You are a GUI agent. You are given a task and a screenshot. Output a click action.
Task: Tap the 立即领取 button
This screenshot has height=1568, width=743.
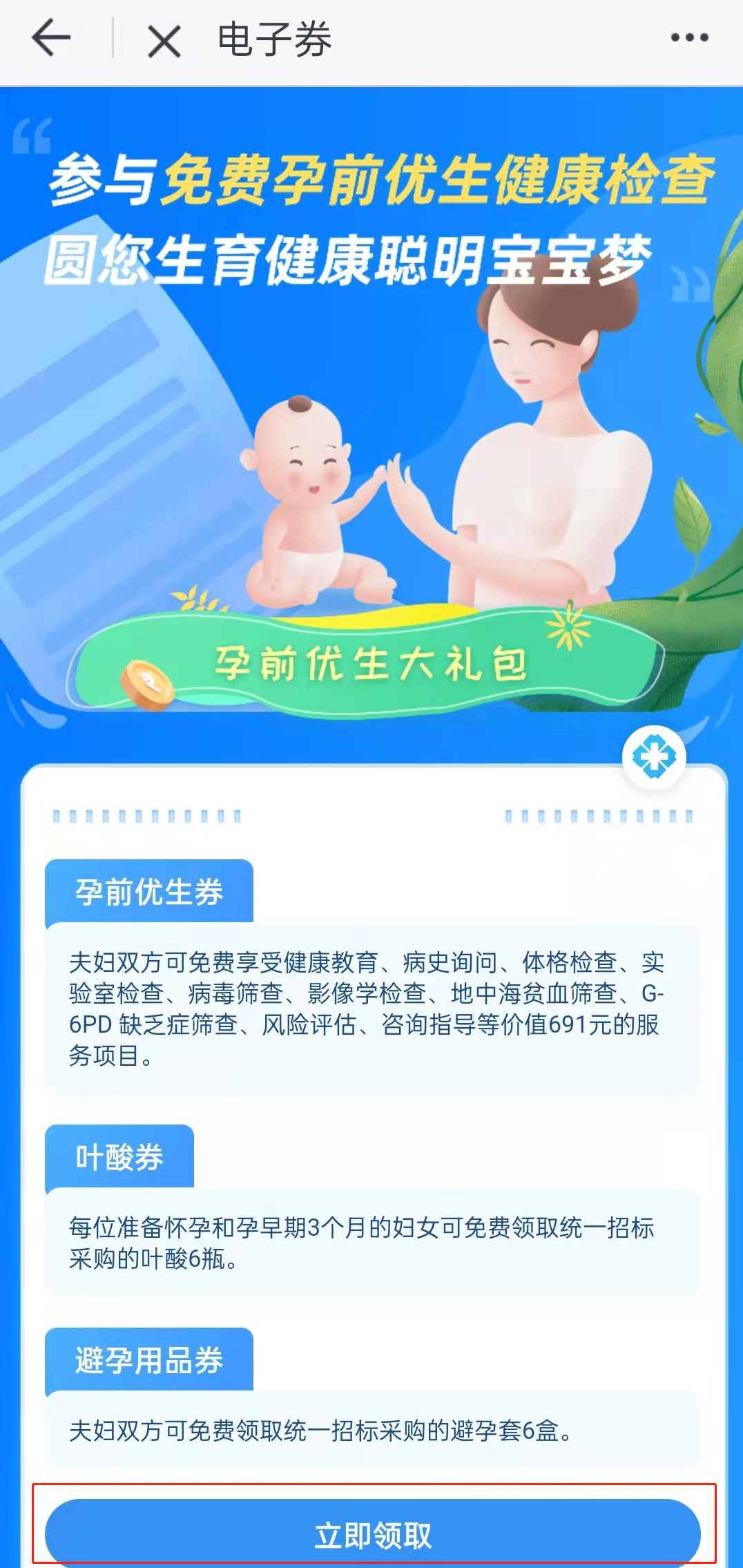373,1535
